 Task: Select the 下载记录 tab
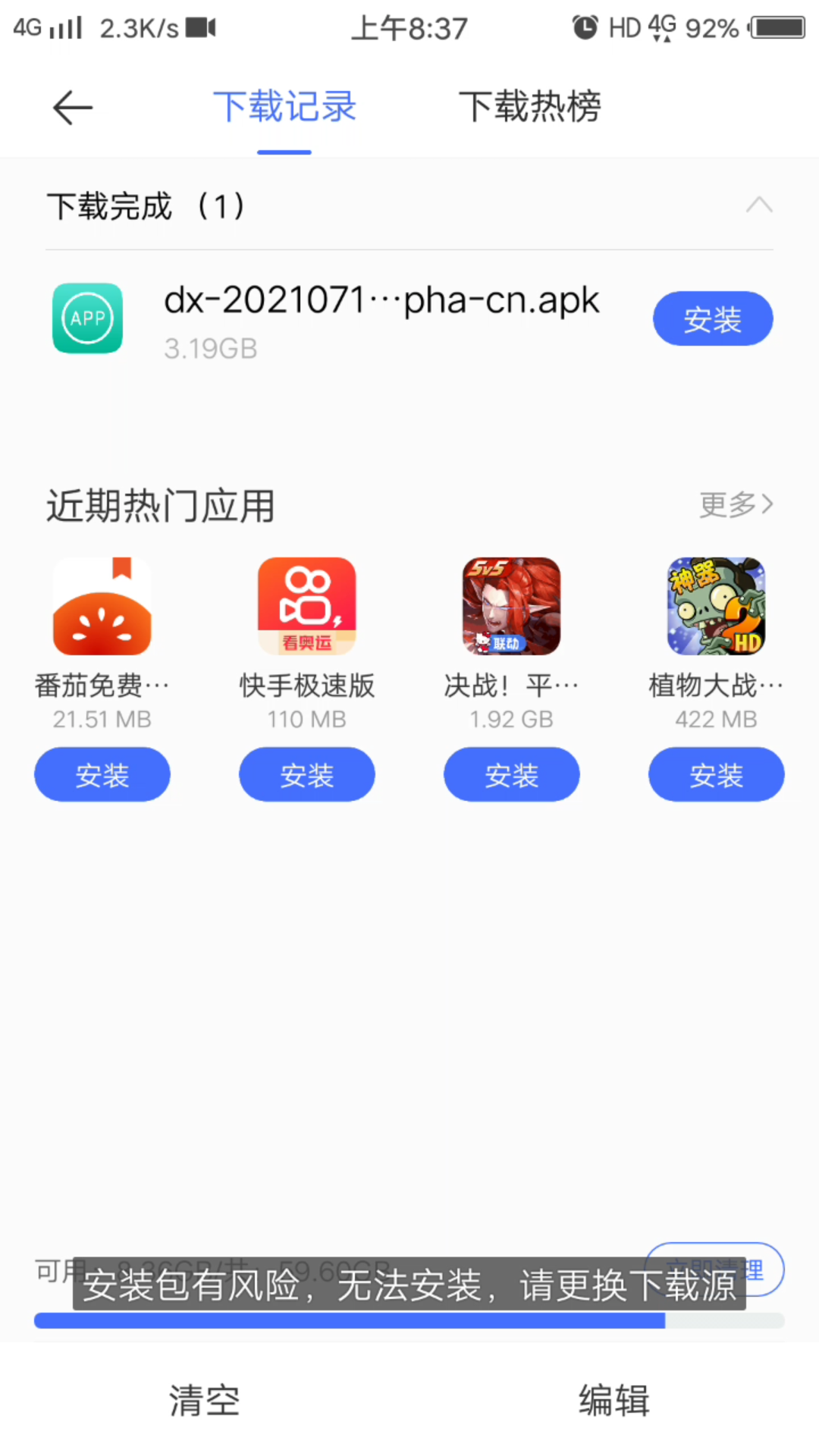(x=284, y=107)
